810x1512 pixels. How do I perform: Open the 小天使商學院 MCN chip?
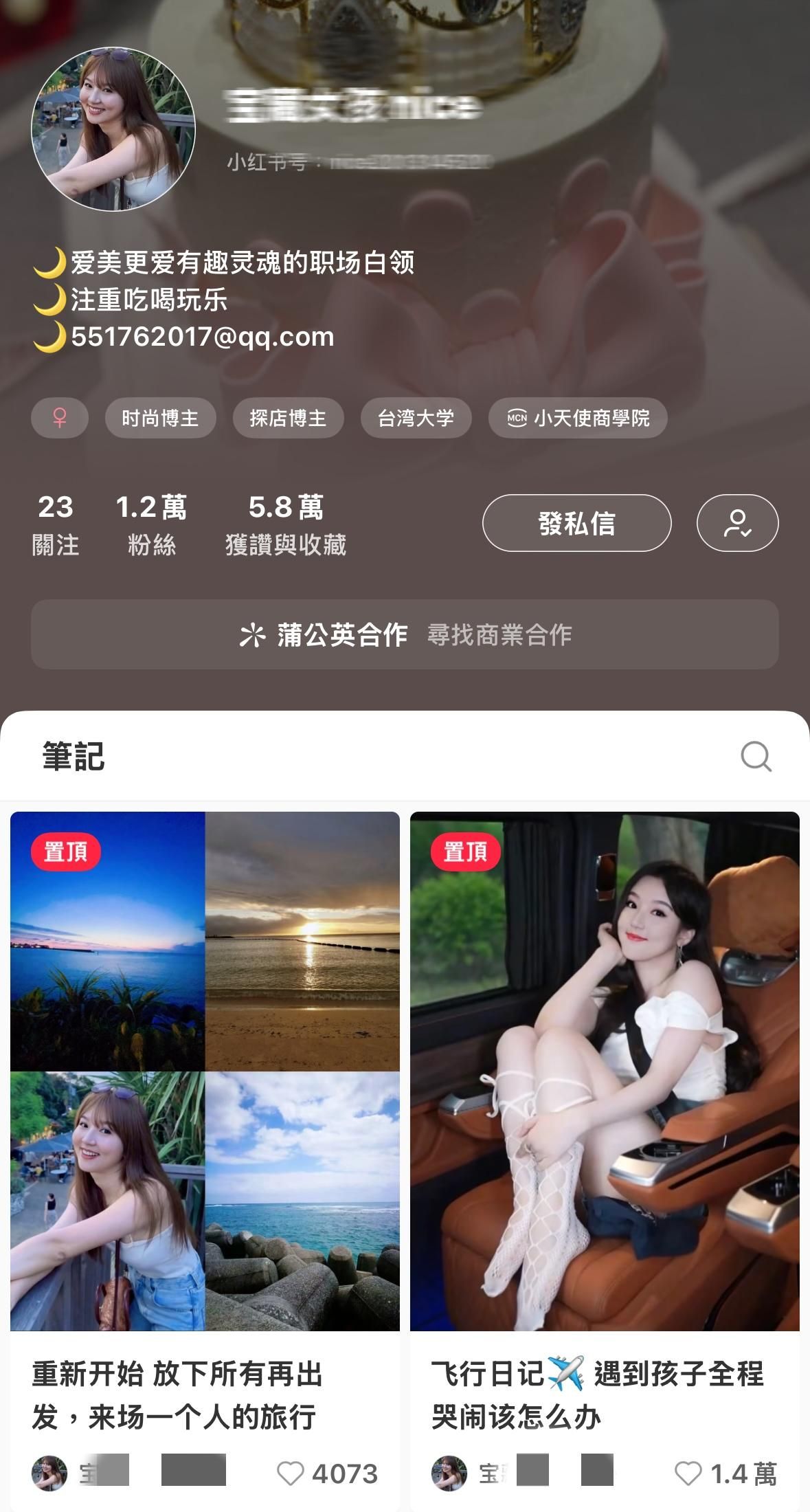pos(578,418)
